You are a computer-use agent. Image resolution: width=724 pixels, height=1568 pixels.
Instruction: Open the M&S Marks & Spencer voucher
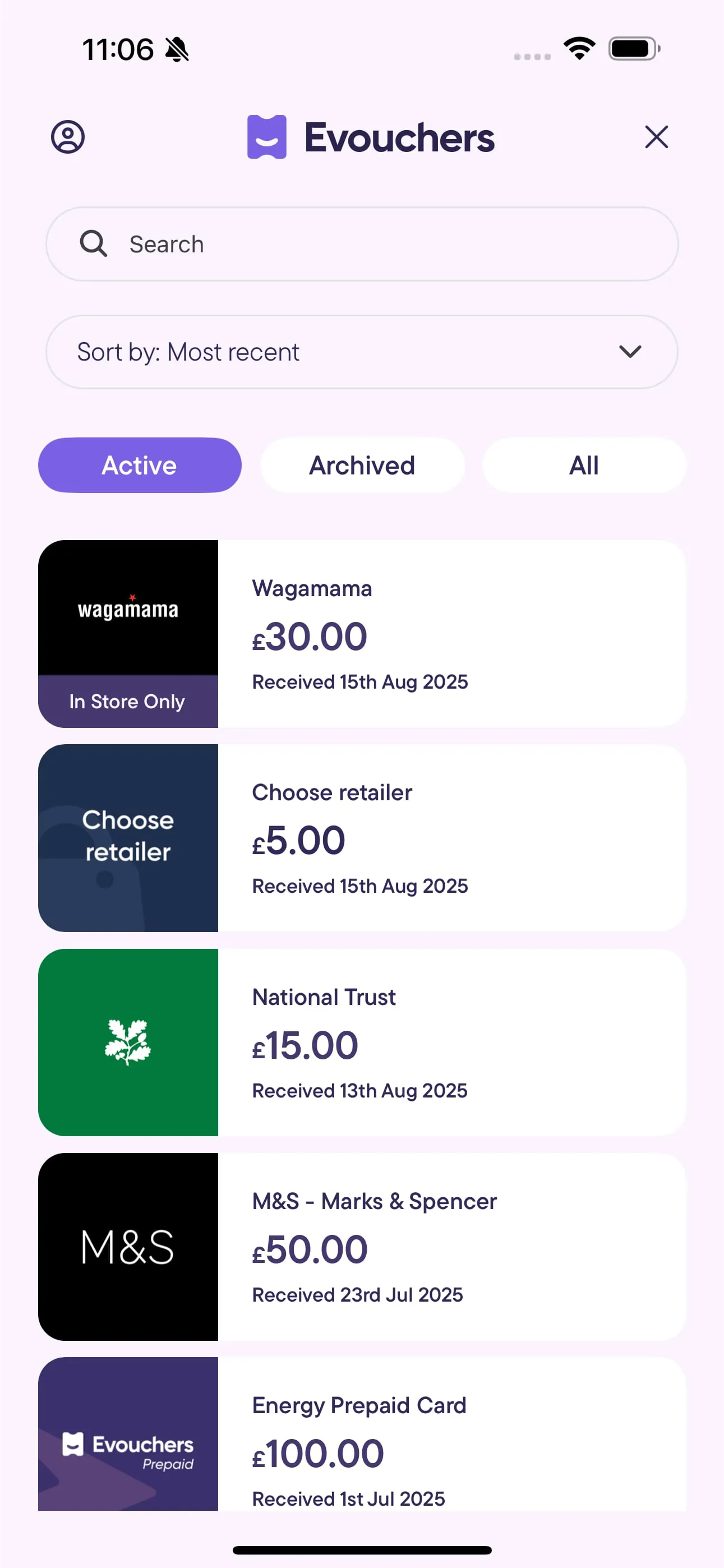click(362, 1247)
